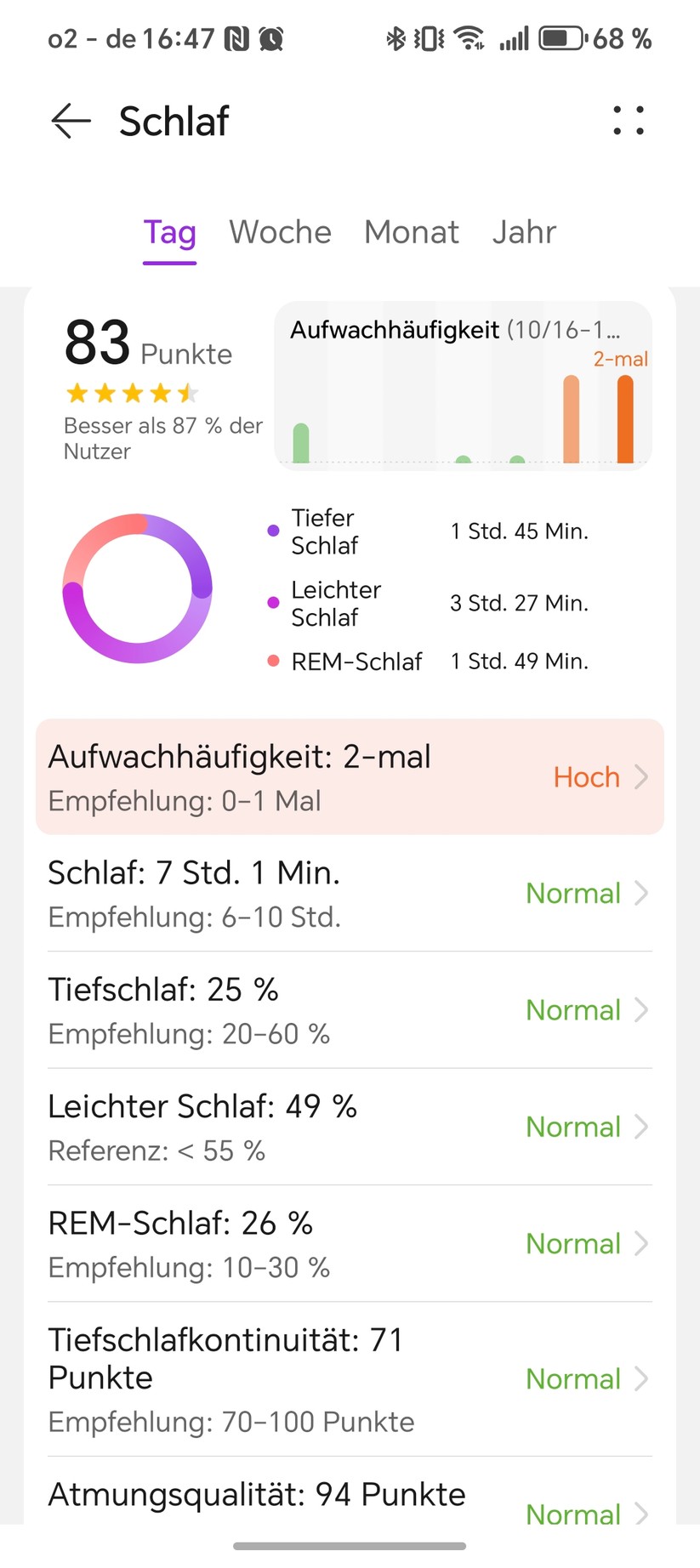Viewport: 700px width, 1568px height.
Task: Tap the star rating under 83 Punkte
Action: [x=132, y=393]
